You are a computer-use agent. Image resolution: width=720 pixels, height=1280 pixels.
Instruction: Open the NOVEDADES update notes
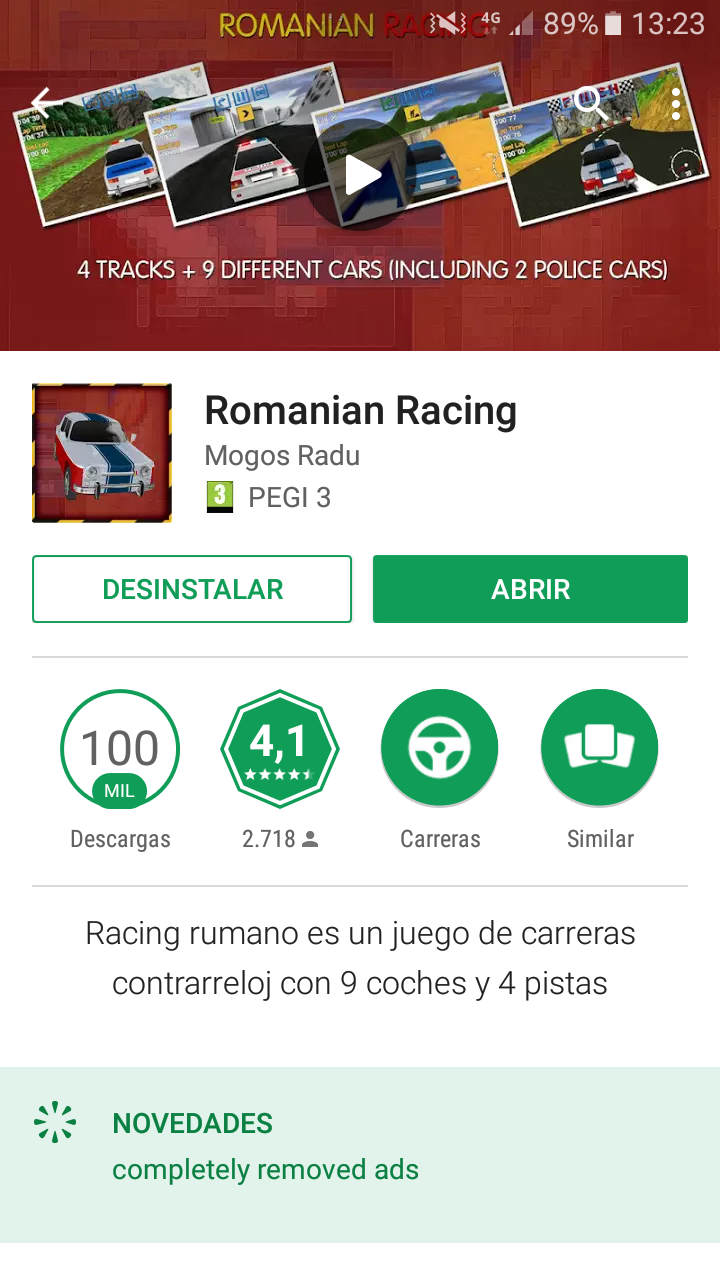pos(360,1146)
